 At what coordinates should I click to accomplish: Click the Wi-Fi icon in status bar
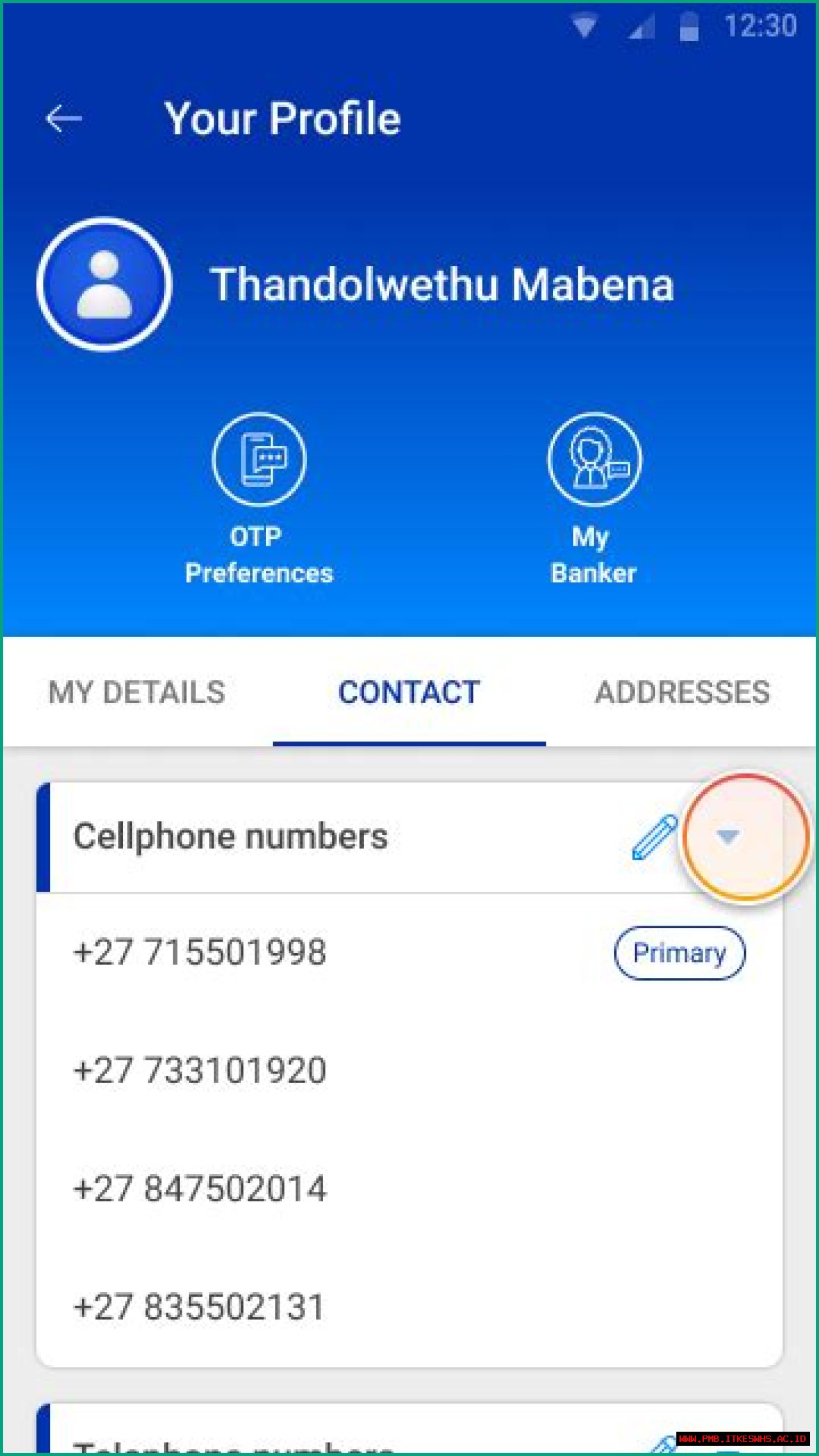tap(584, 26)
